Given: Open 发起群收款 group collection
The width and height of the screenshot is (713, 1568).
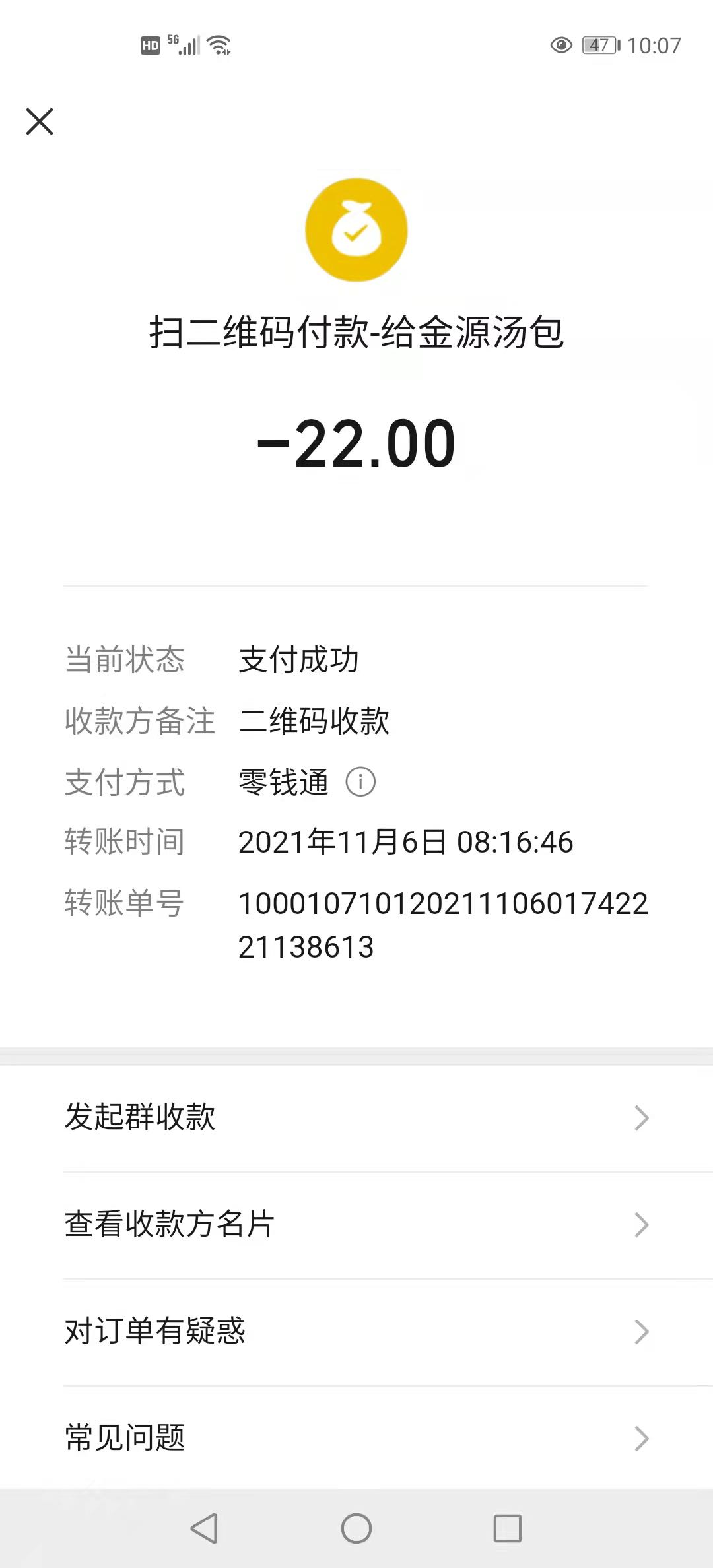Looking at the screenshot, I should [x=356, y=1117].
